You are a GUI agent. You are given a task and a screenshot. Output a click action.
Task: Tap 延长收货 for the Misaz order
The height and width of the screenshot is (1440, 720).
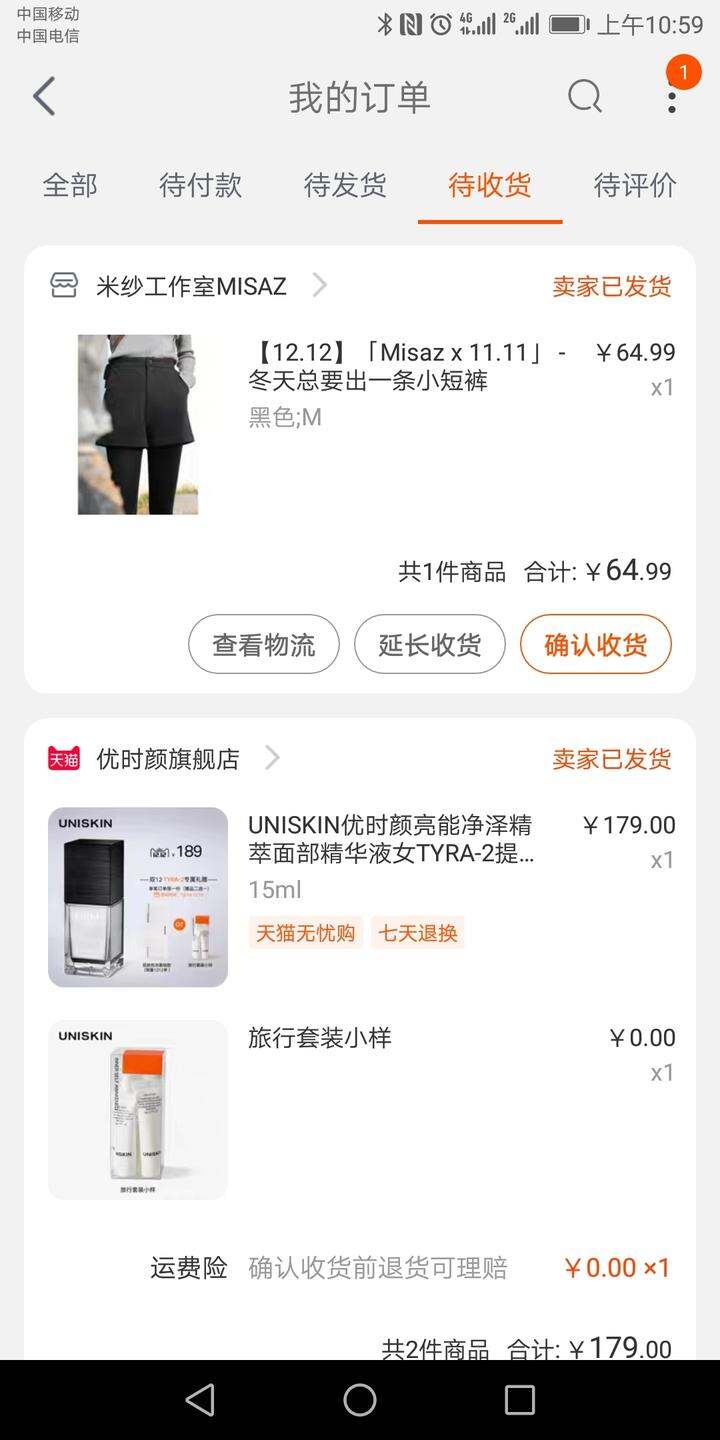[430, 644]
